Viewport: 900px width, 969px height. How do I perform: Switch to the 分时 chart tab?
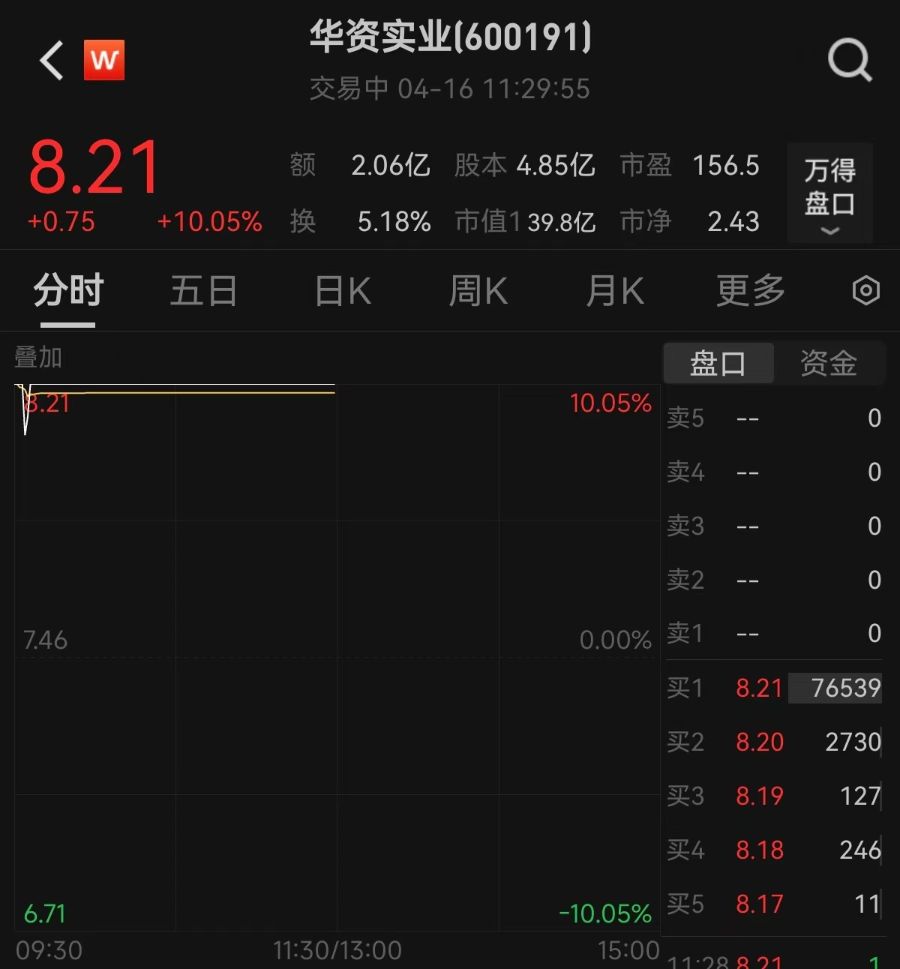68,291
